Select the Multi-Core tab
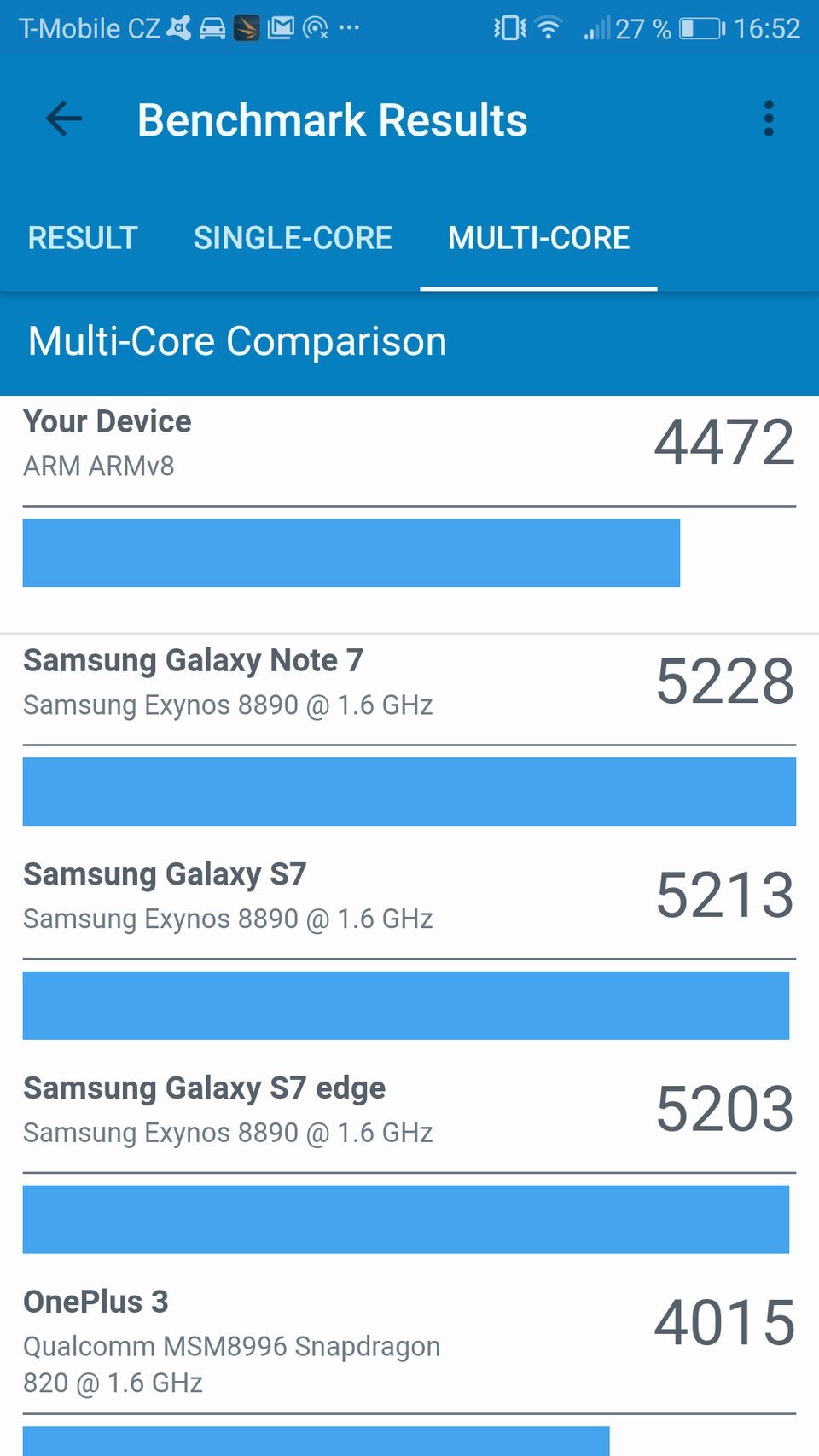819x1456 pixels. [x=538, y=238]
